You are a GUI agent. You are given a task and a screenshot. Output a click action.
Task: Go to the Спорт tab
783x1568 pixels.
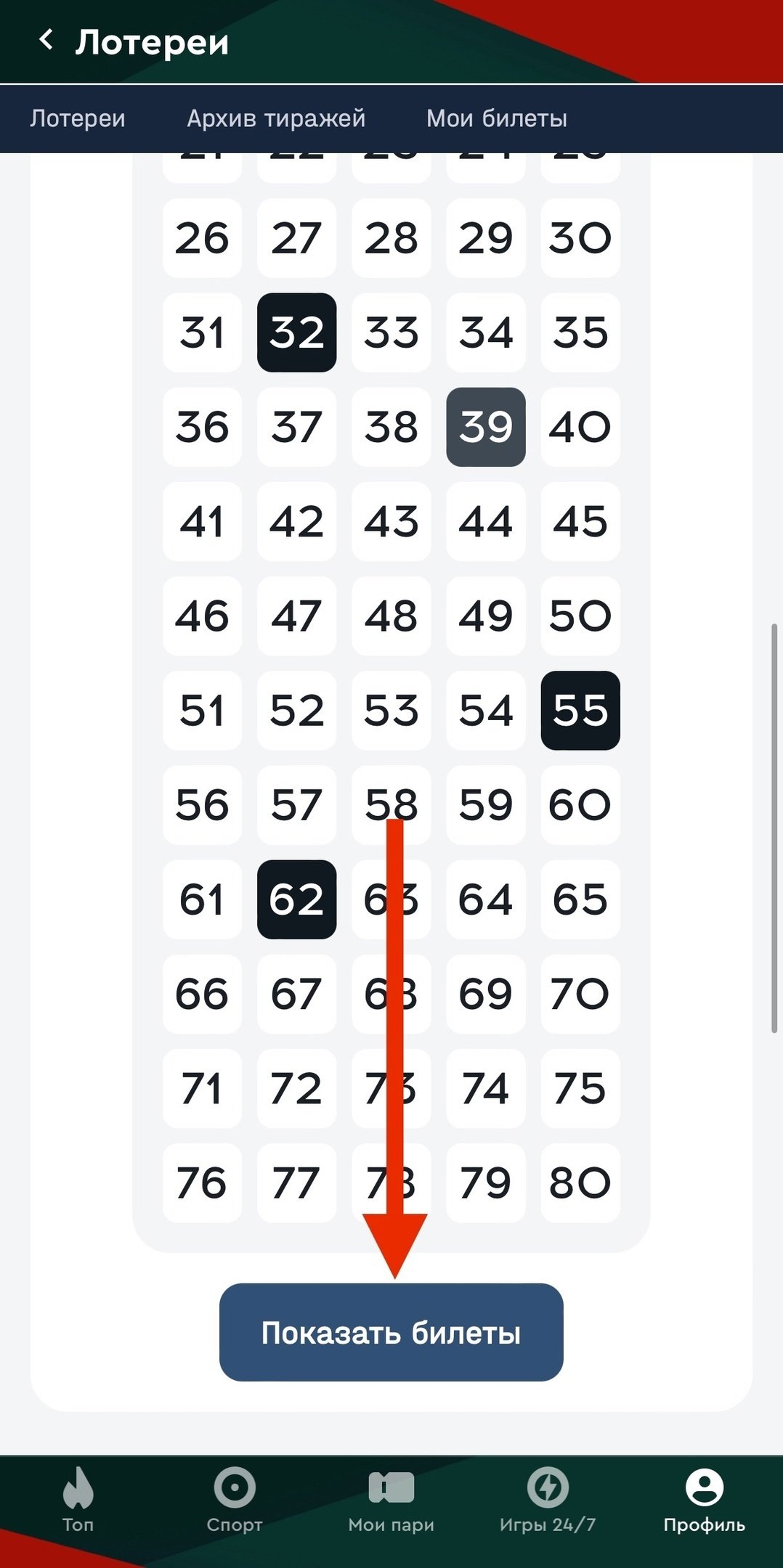(x=234, y=1500)
